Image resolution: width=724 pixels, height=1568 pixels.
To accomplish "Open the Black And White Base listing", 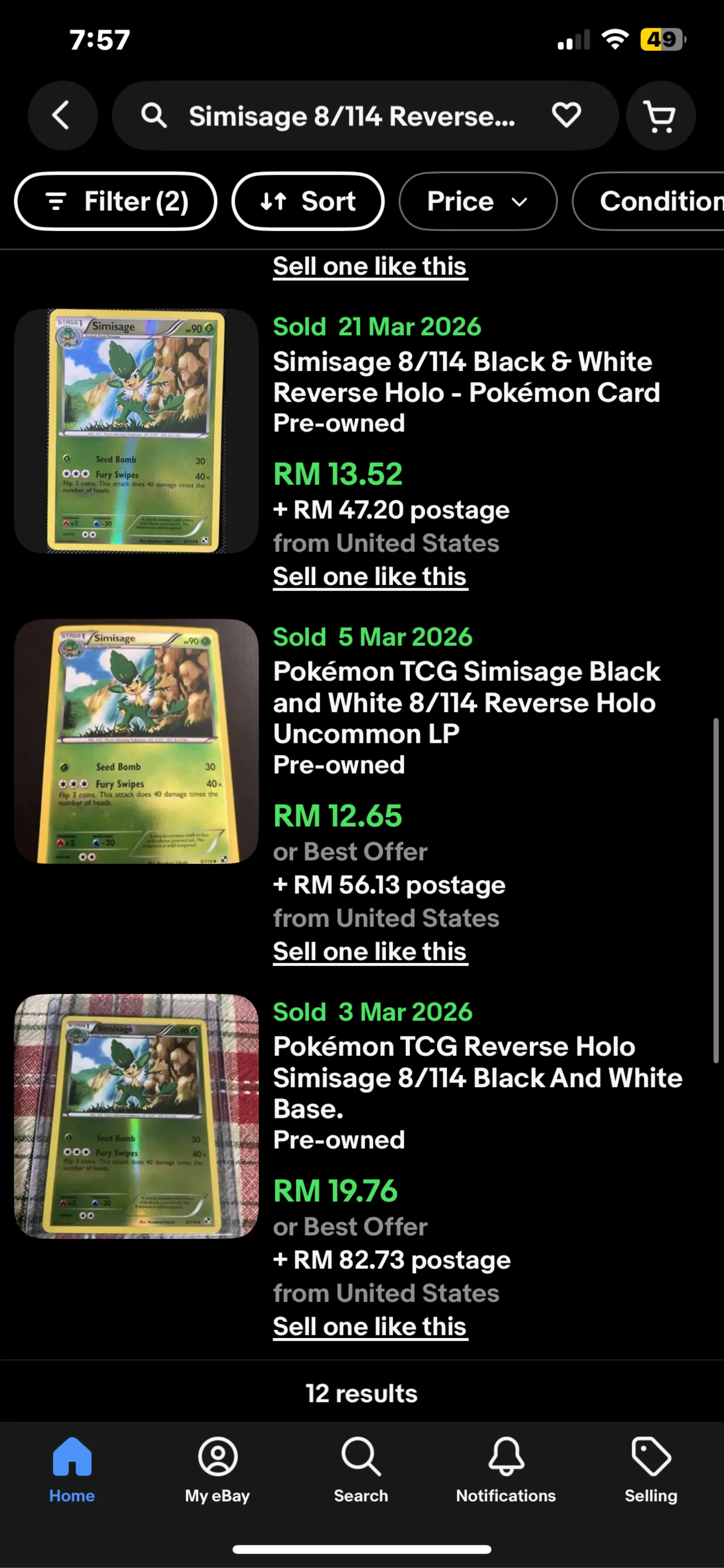I will pyautogui.click(x=477, y=1077).
